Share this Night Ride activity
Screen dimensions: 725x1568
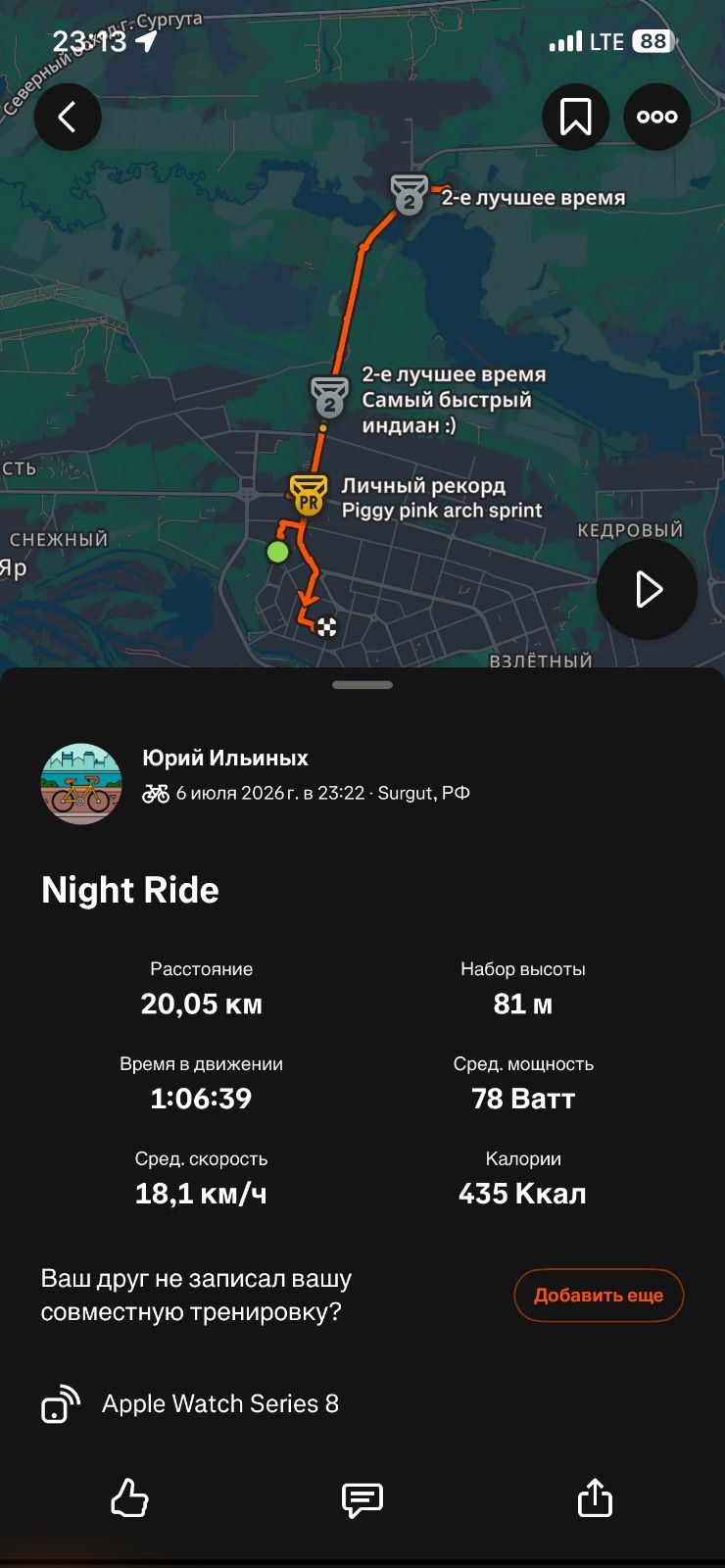point(595,1498)
